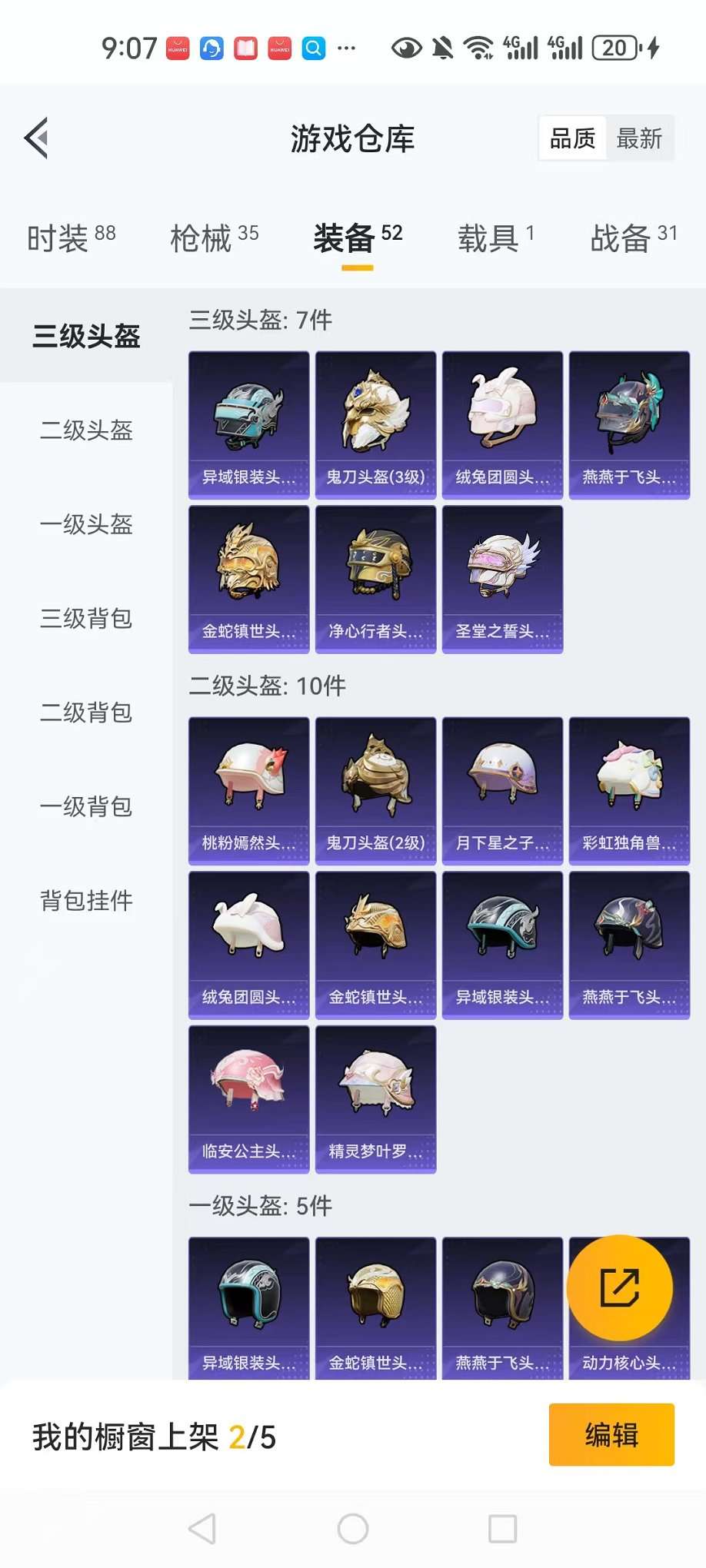
Task: View the 净心行者 helmet
Action: [375, 579]
